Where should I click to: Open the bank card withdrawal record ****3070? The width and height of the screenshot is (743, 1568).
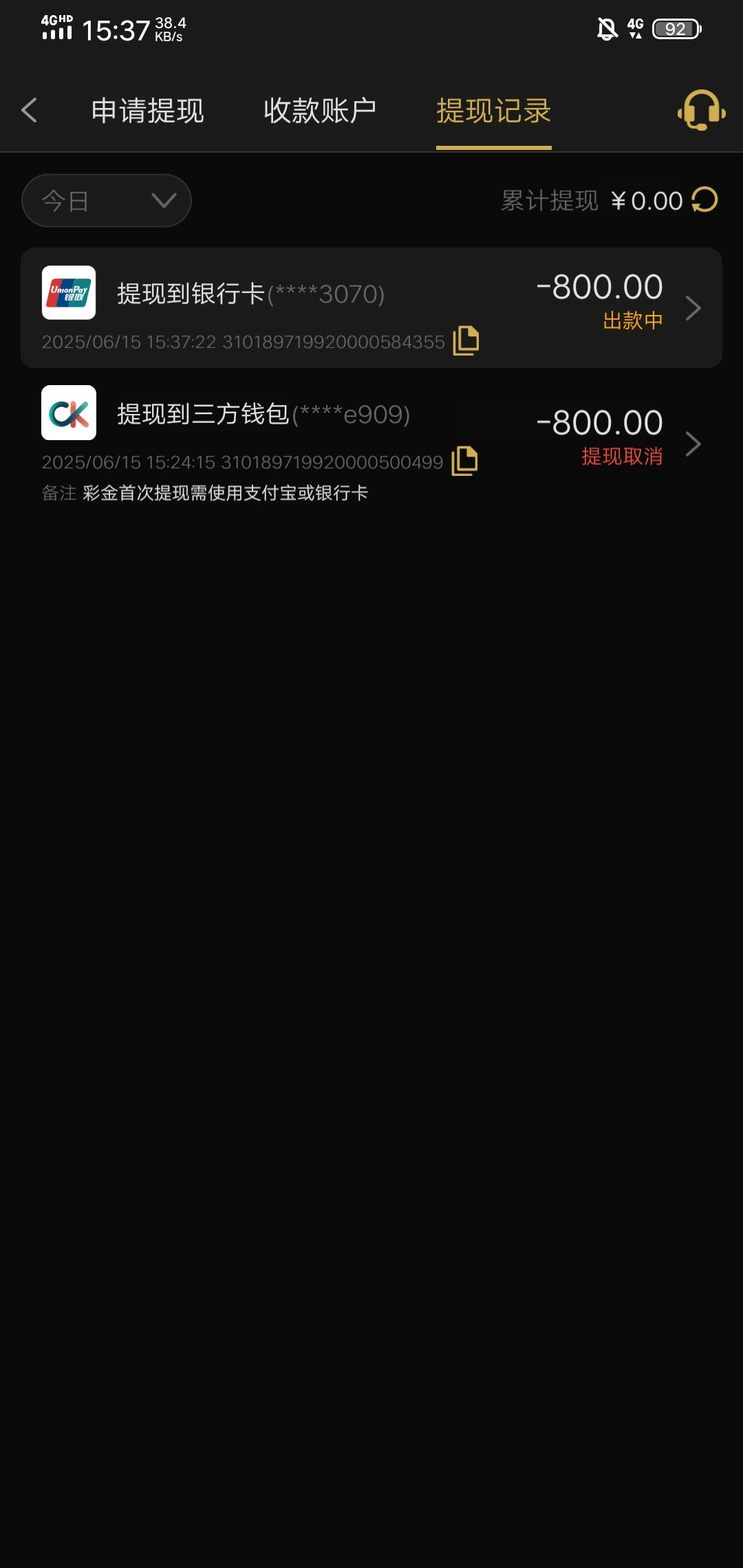tap(371, 307)
